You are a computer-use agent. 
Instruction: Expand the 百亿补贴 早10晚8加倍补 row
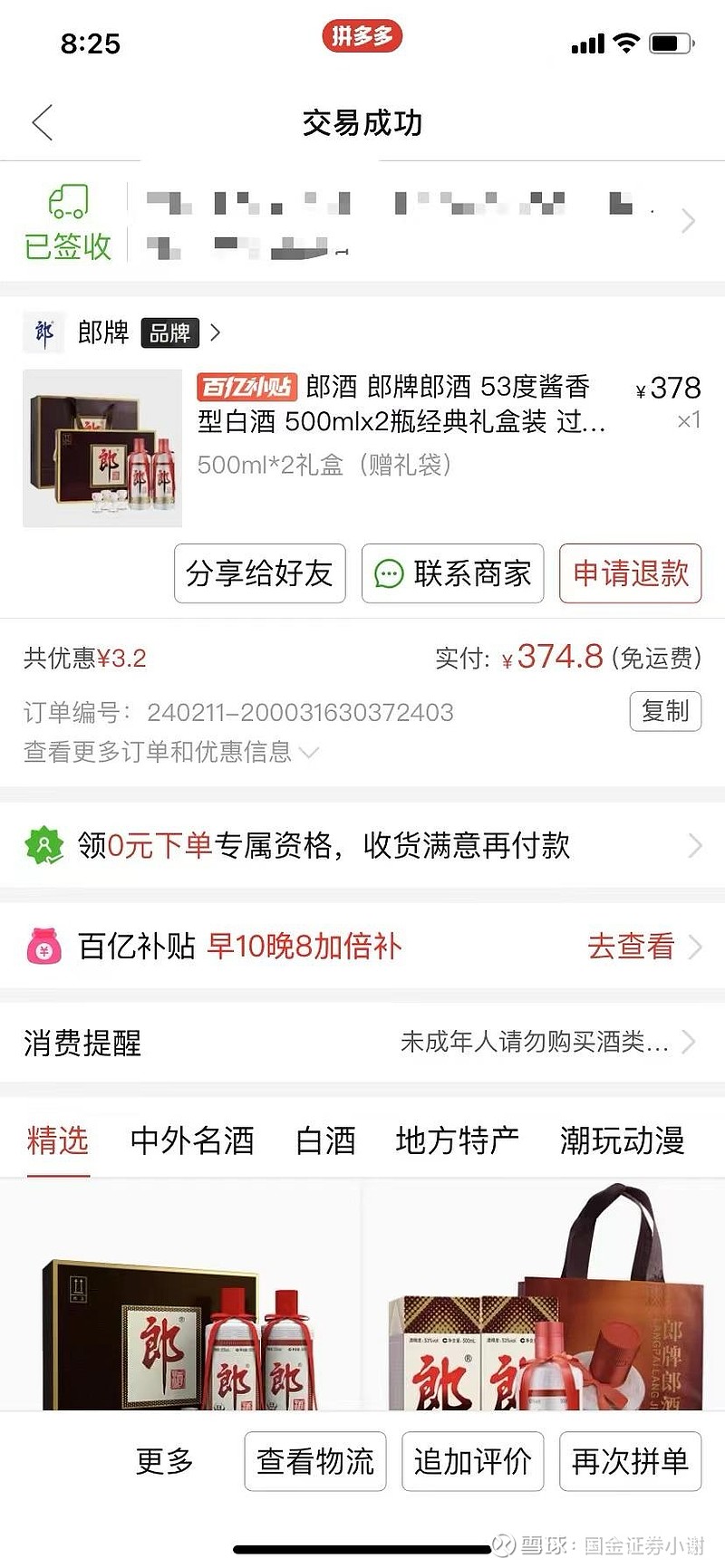(x=695, y=946)
